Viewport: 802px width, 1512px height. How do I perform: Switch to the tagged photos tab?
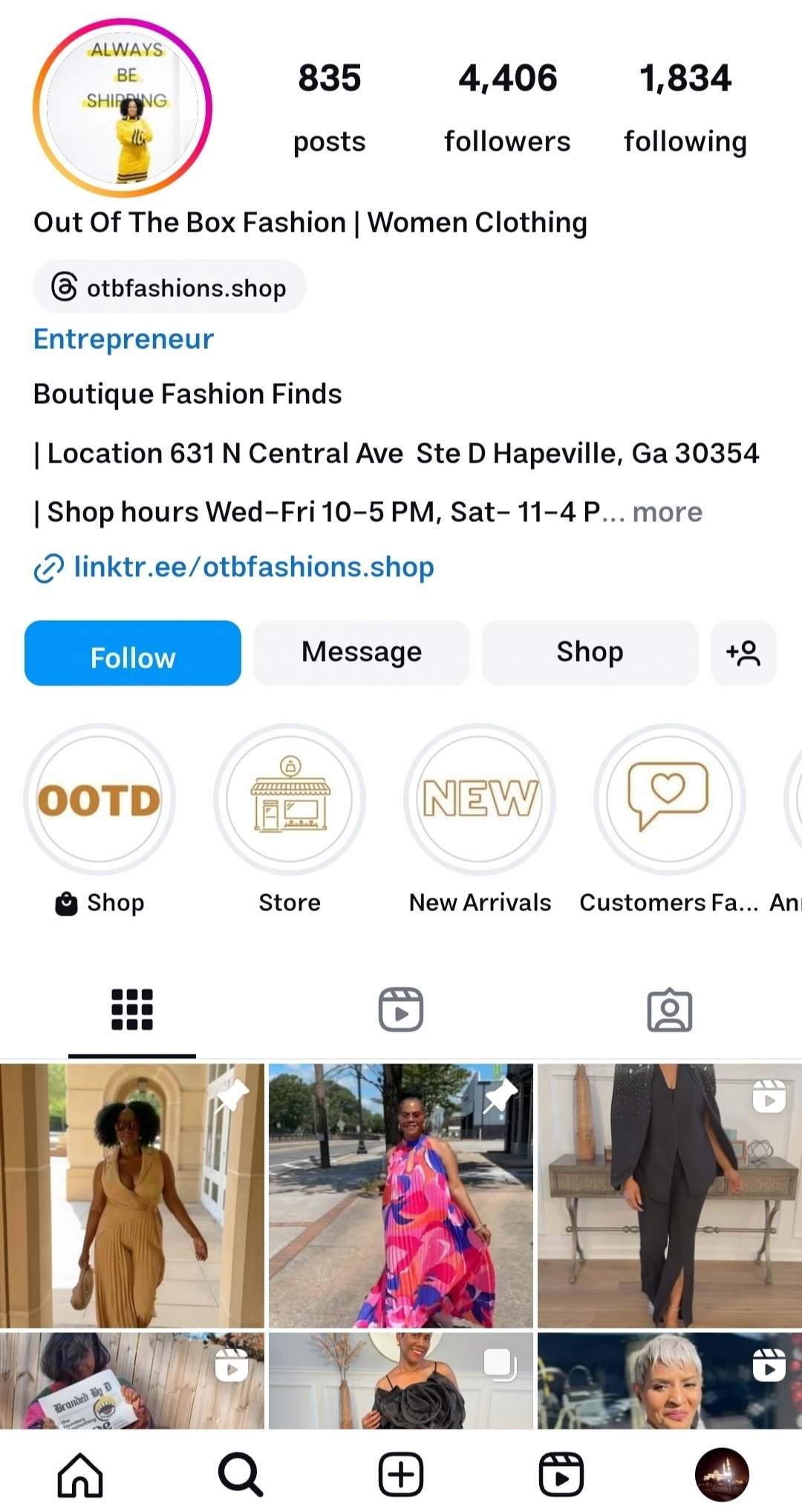click(670, 1010)
